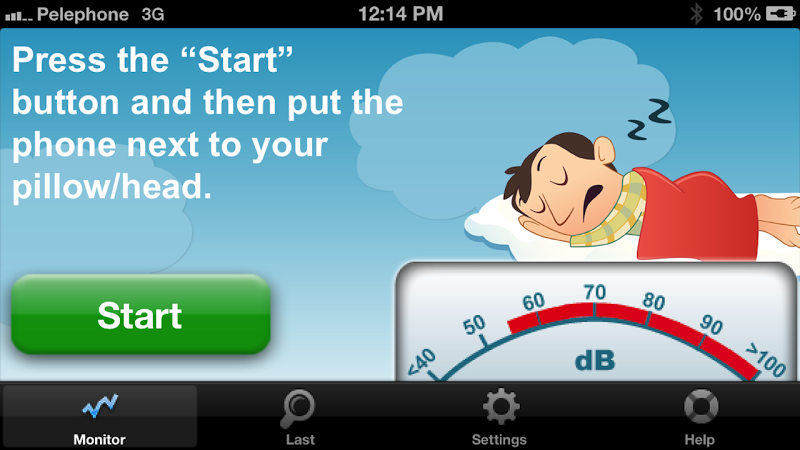Tap the green Start button

tap(140, 315)
